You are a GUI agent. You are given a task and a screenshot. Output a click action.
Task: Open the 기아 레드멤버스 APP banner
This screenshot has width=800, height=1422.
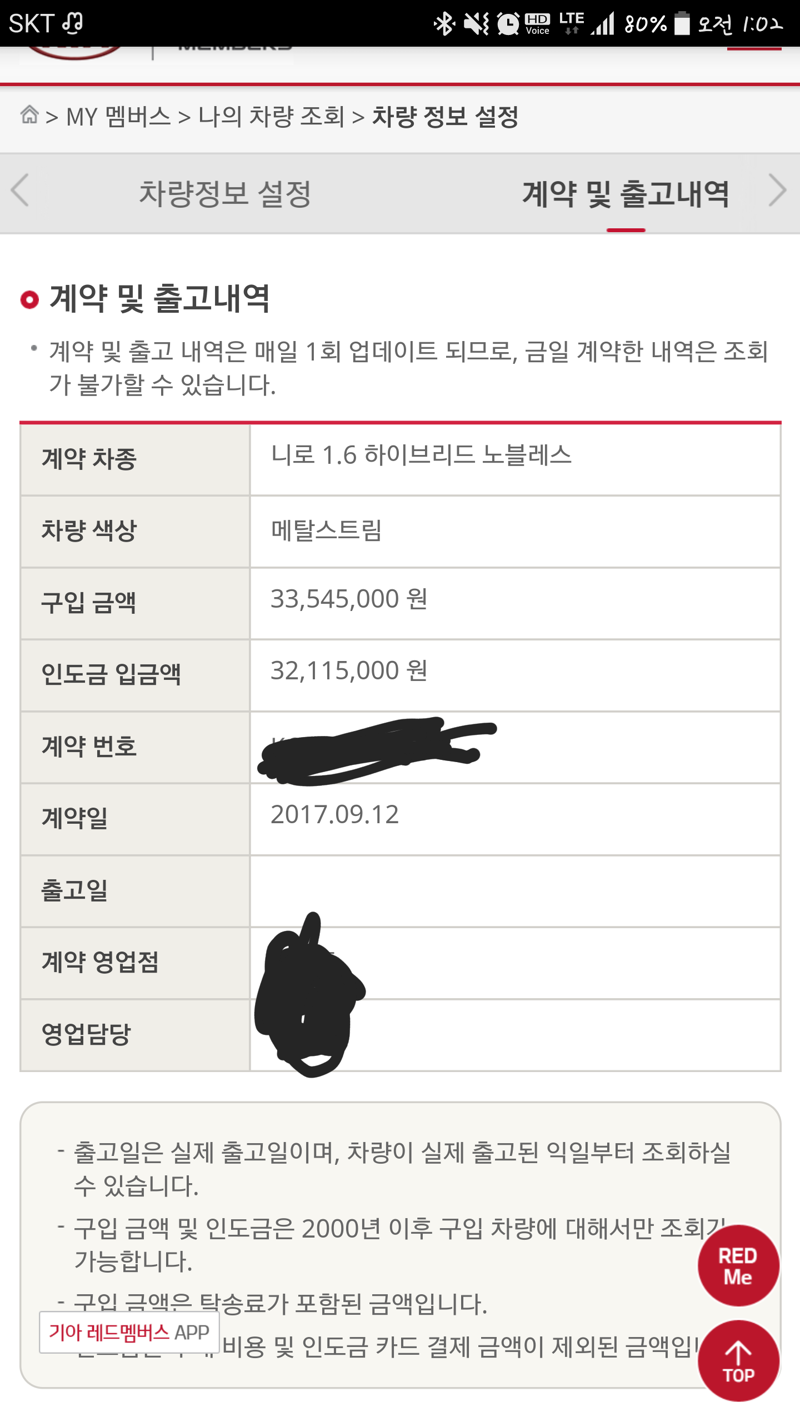[129, 1332]
